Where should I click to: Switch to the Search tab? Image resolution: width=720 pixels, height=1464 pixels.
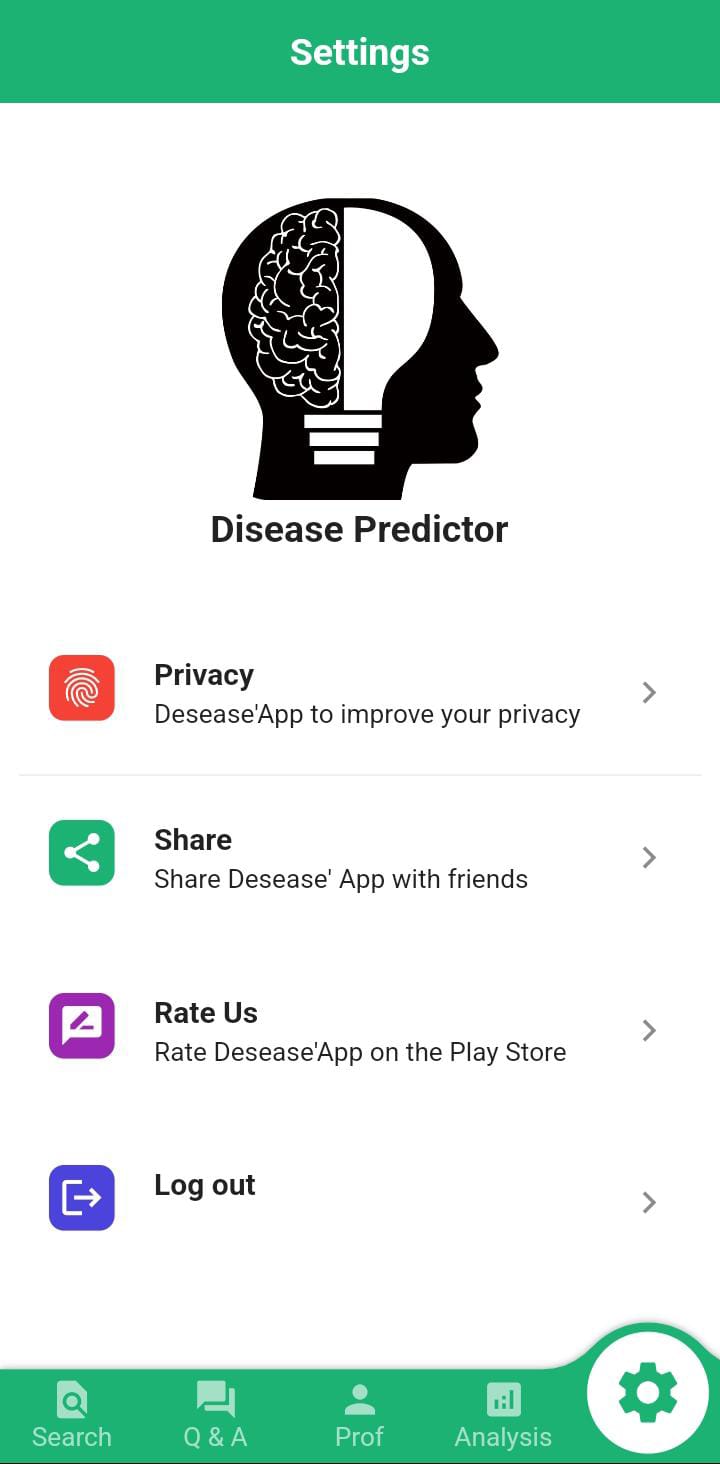pos(72,1416)
